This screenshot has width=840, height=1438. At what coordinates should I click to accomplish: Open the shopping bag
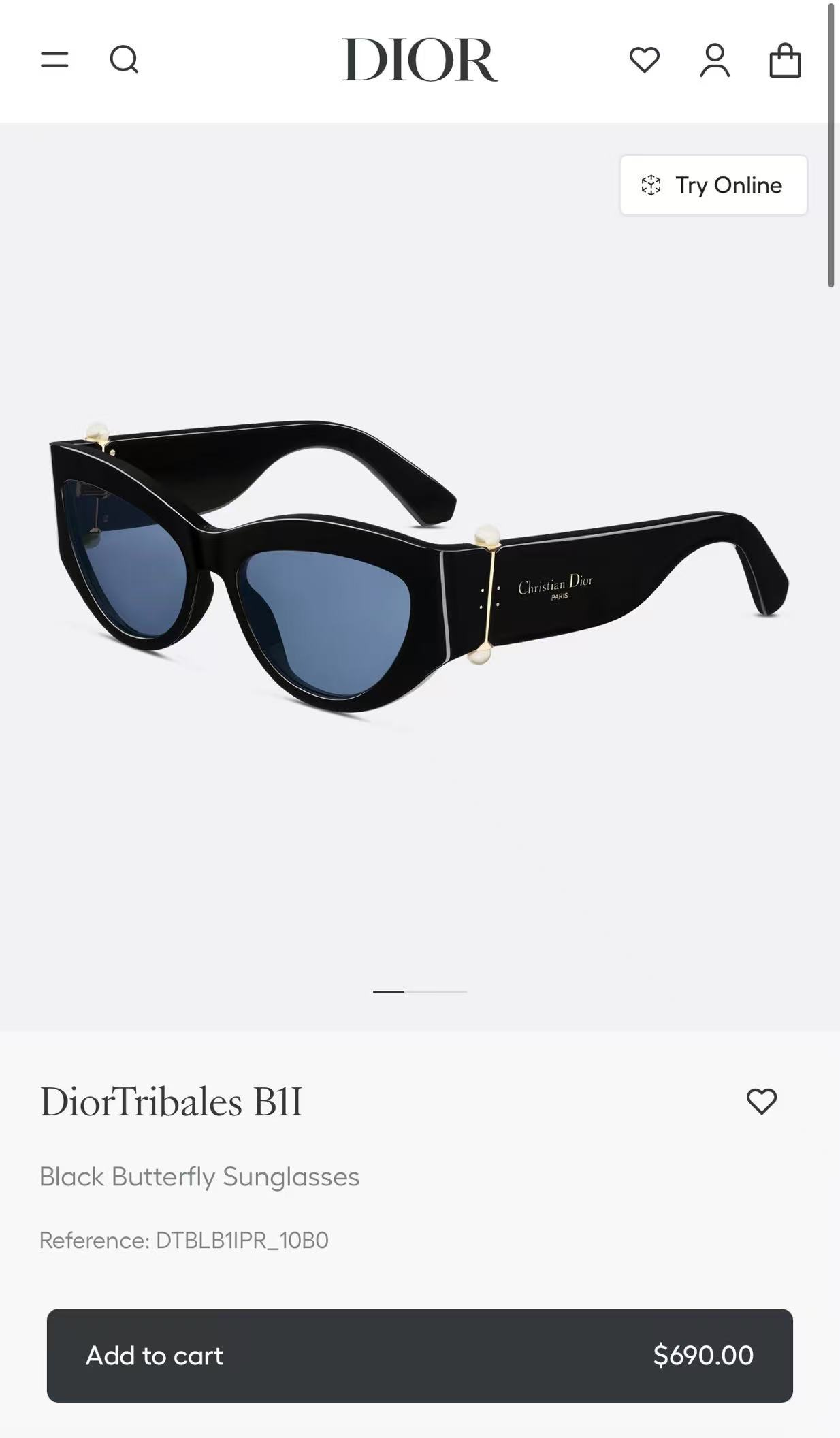(x=785, y=61)
